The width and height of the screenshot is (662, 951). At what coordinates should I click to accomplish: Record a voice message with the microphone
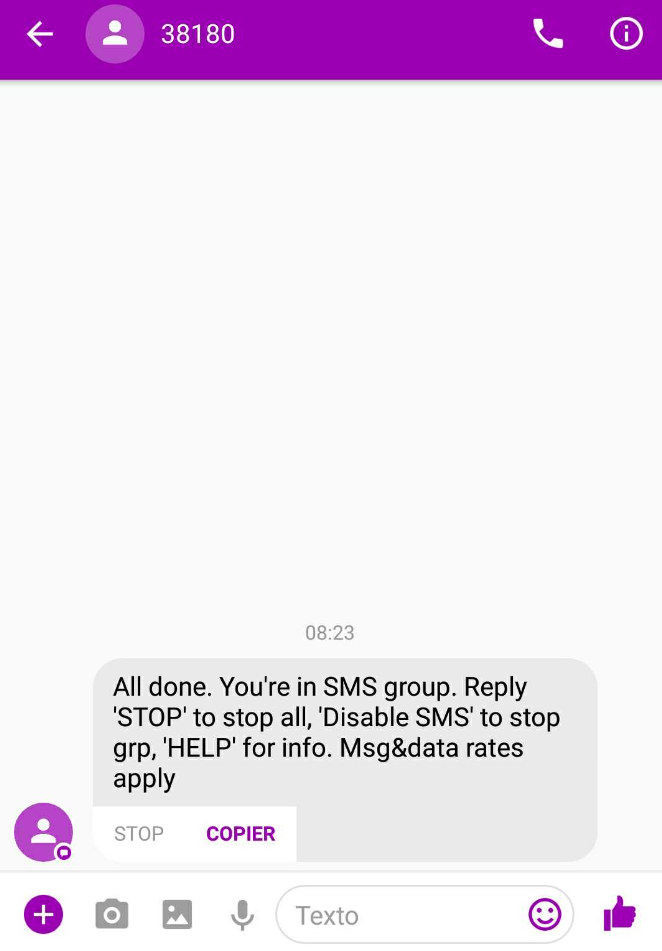tap(241, 914)
